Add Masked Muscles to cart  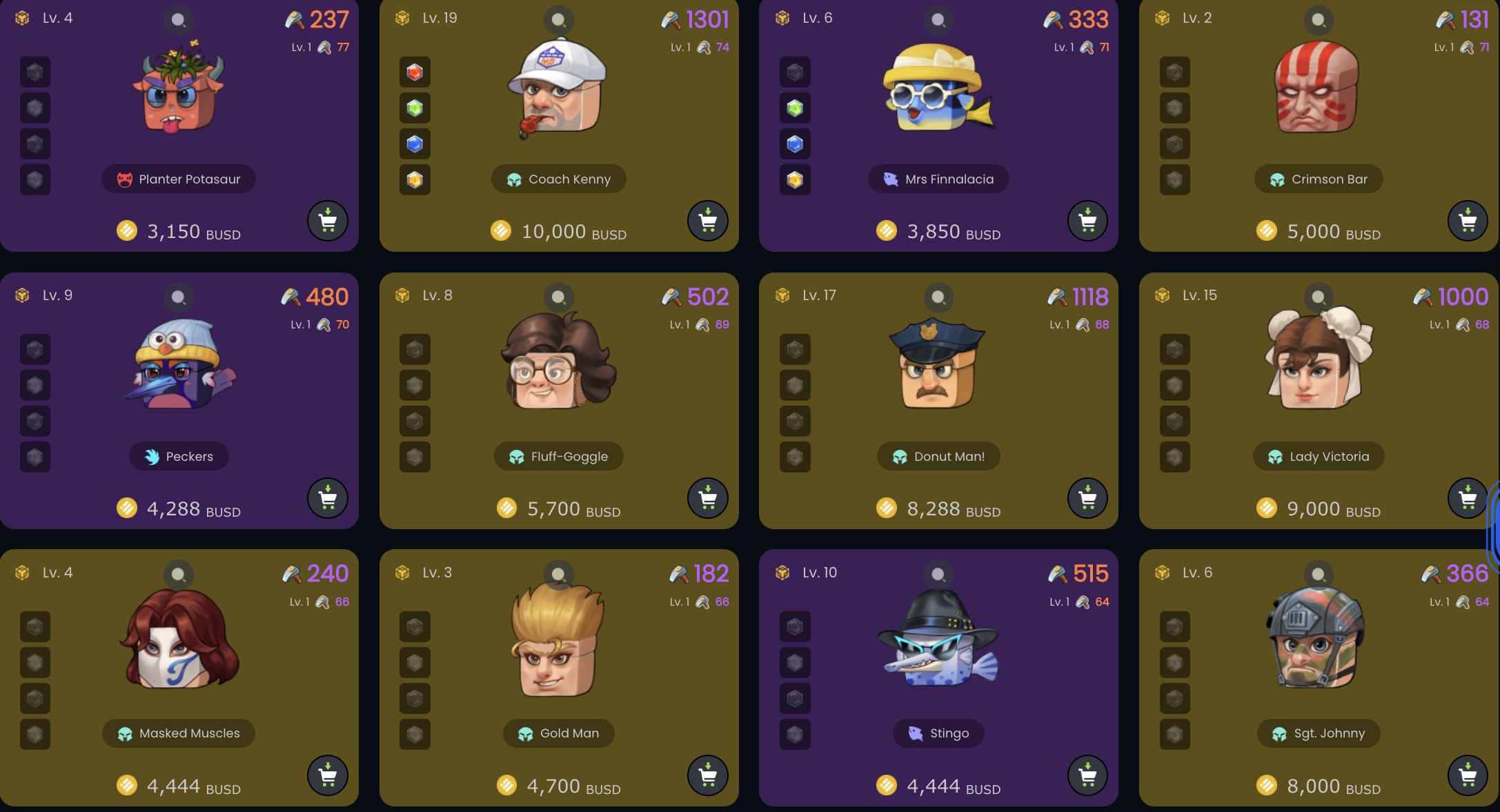pyautogui.click(x=328, y=775)
